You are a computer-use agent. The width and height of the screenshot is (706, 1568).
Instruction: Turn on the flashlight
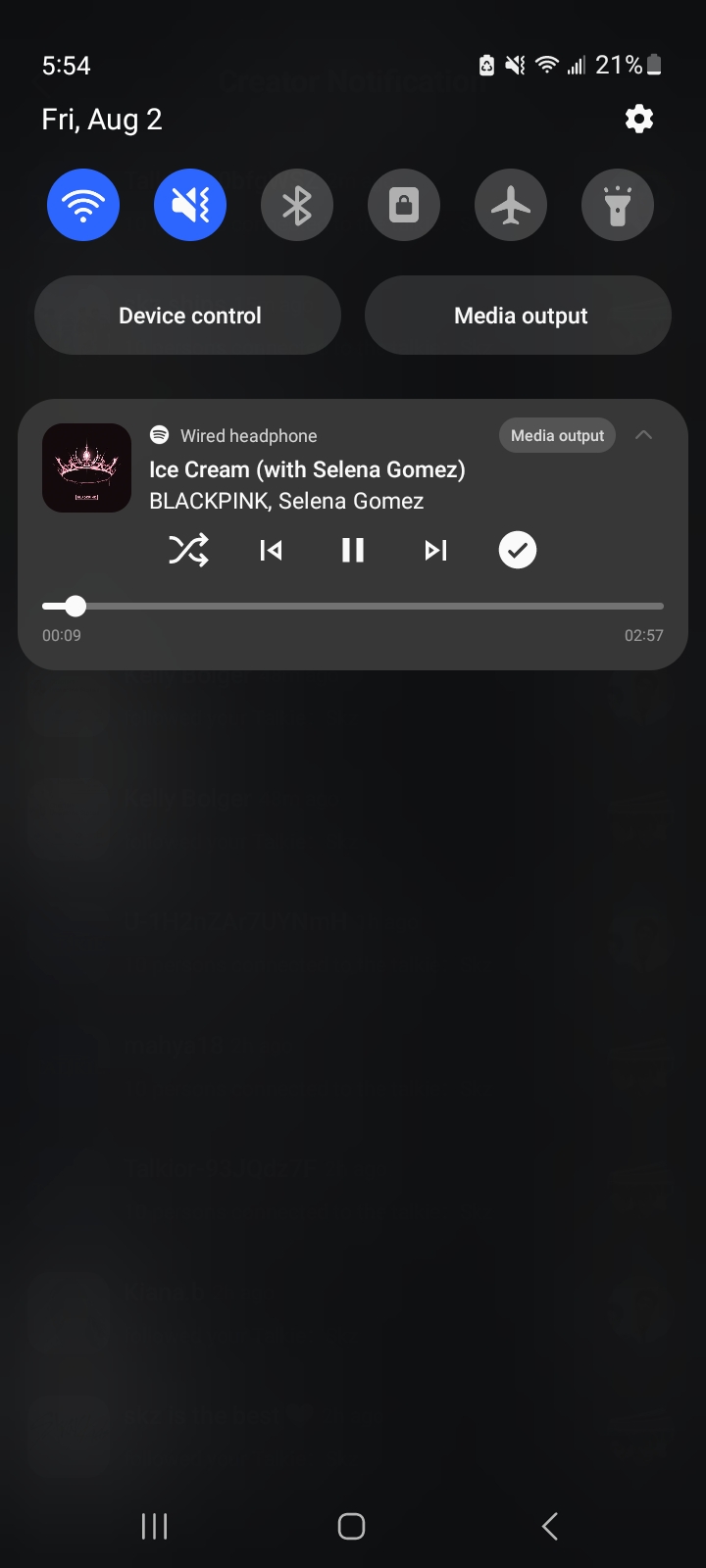coord(618,205)
